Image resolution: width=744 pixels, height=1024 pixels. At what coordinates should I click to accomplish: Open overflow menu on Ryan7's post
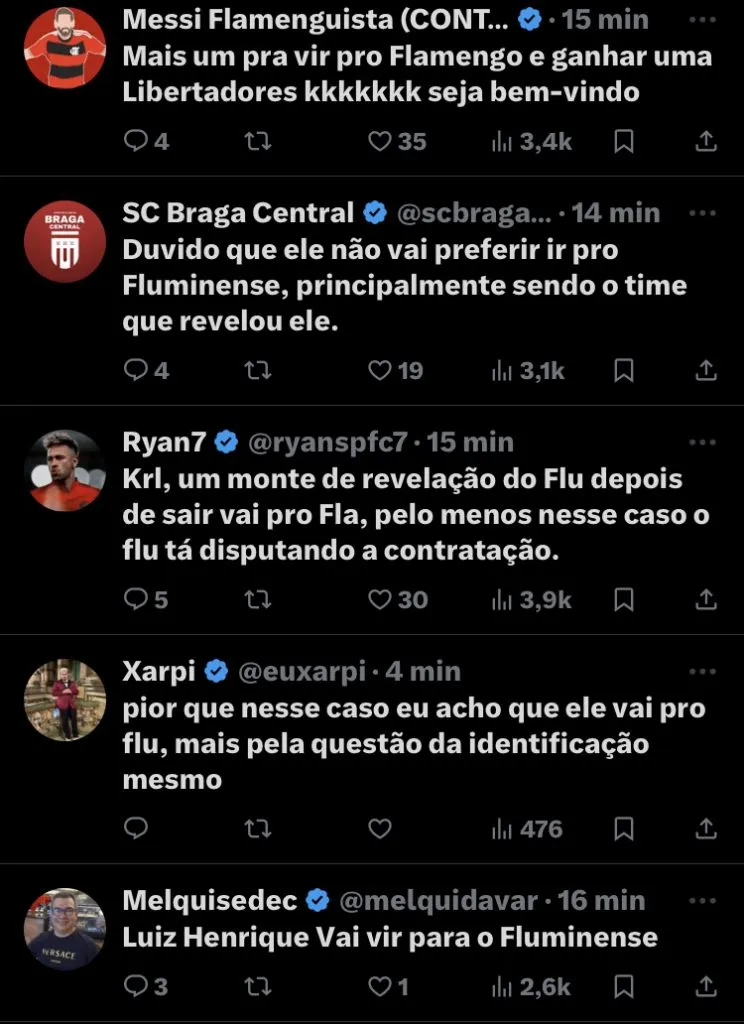703,442
